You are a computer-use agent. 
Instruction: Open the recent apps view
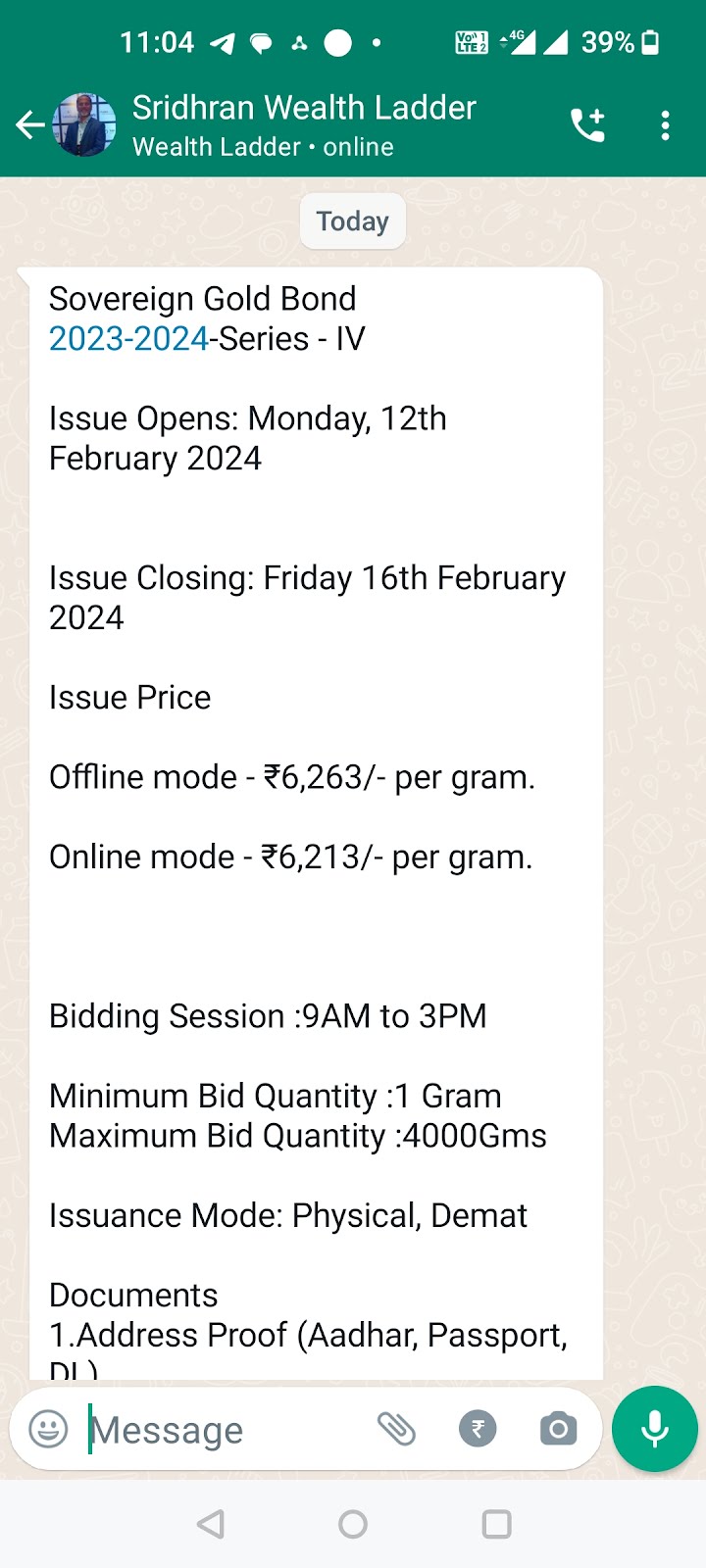(496, 1524)
